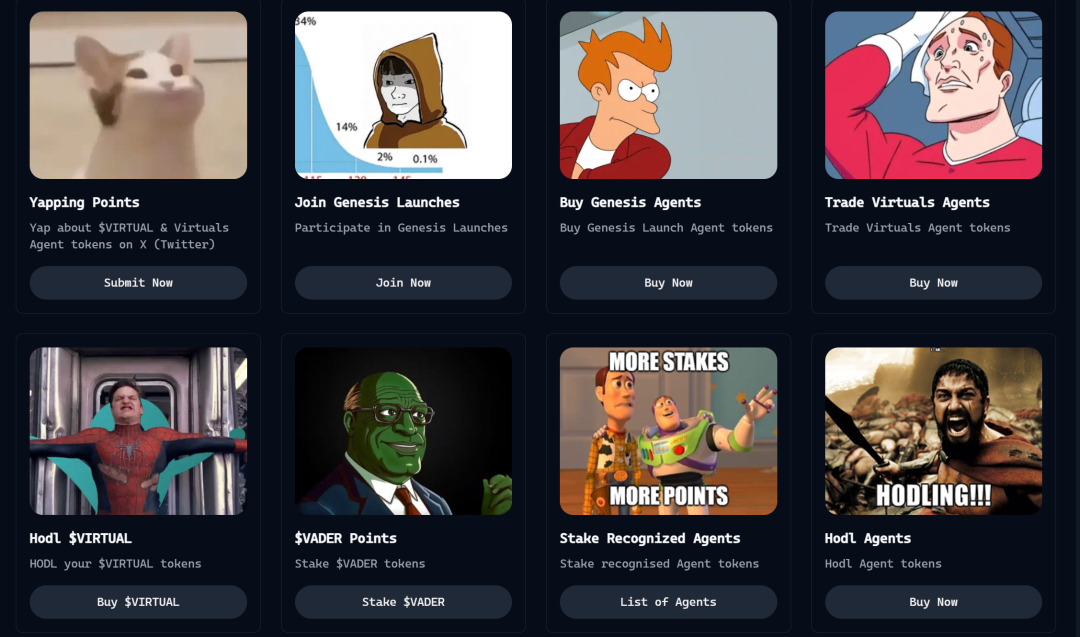The height and width of the screenshot is (637, 1080).
Task: Open List of Agents under Stake Recognized Agents
Action: coord(668,602)
